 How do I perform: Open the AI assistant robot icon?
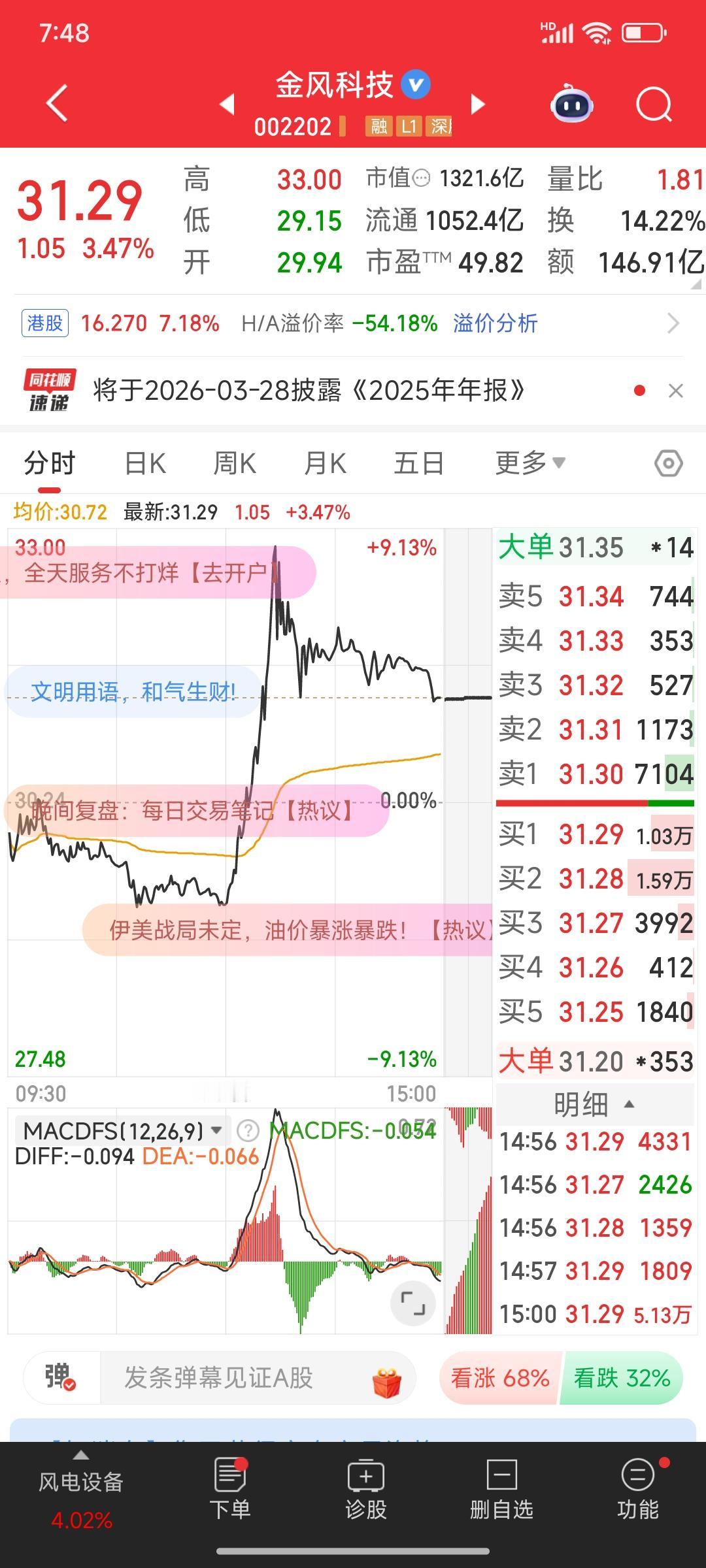(x=570, y=105)
